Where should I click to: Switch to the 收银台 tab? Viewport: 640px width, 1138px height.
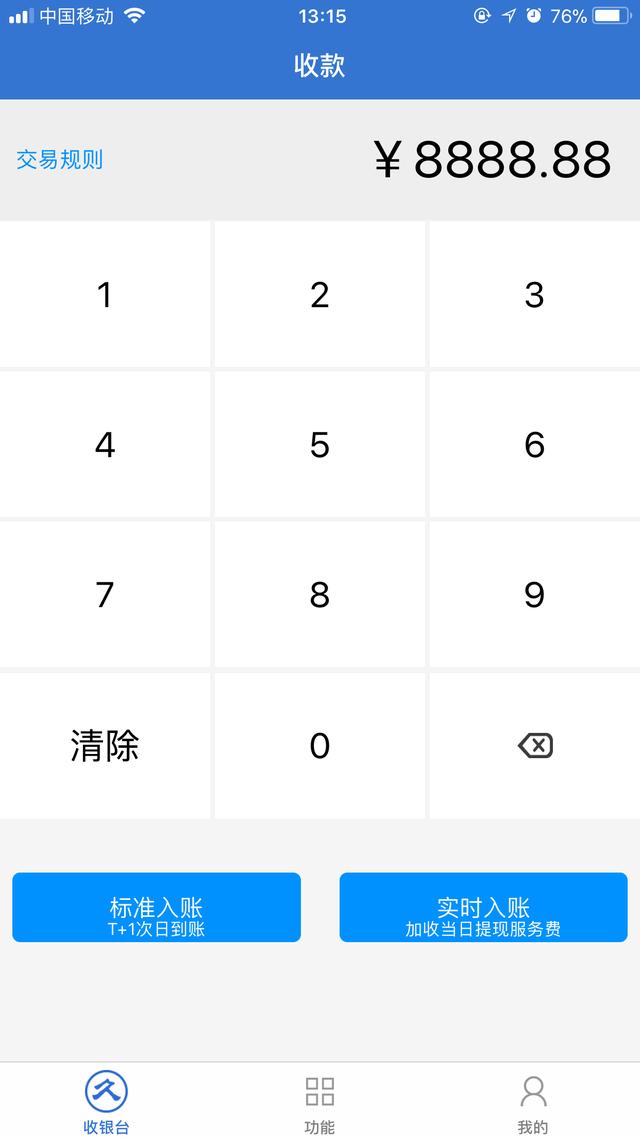point(106,1102)
